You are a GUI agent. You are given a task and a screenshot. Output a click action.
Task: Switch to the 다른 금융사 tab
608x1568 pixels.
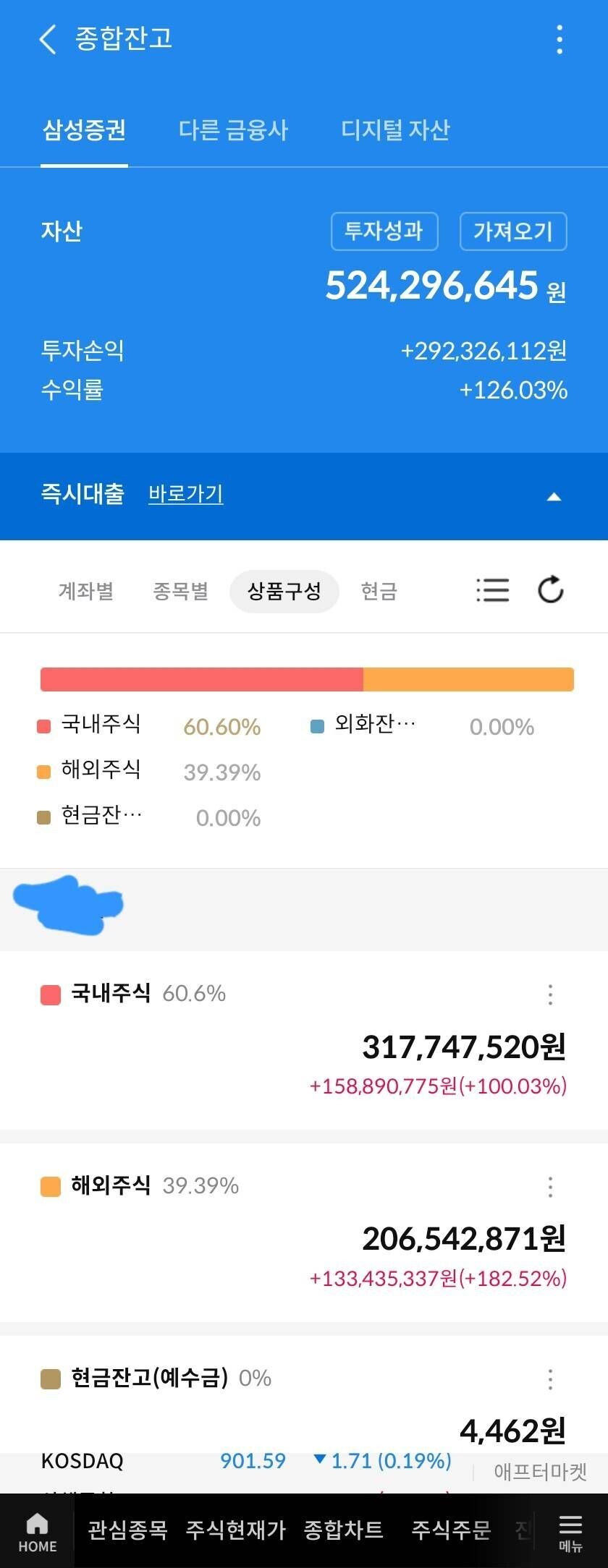233,130
